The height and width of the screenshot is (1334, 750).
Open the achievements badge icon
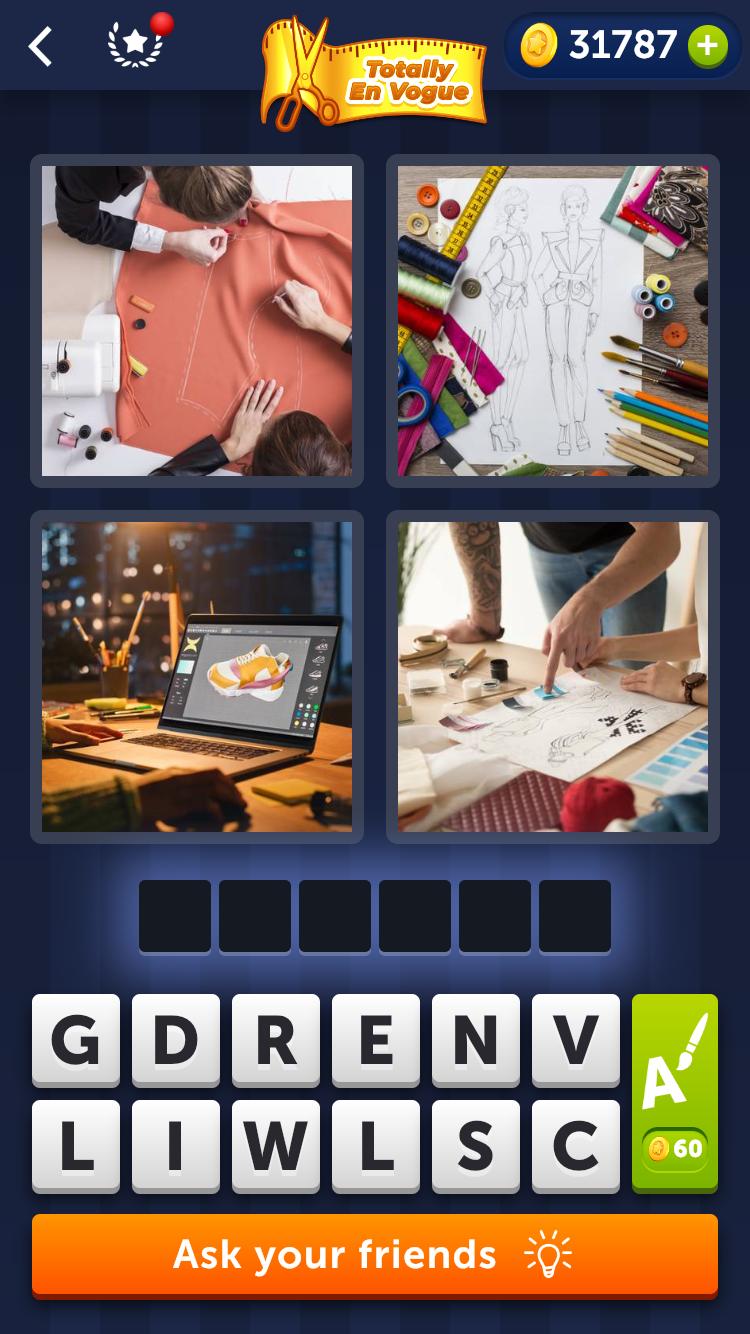(136, 46)
